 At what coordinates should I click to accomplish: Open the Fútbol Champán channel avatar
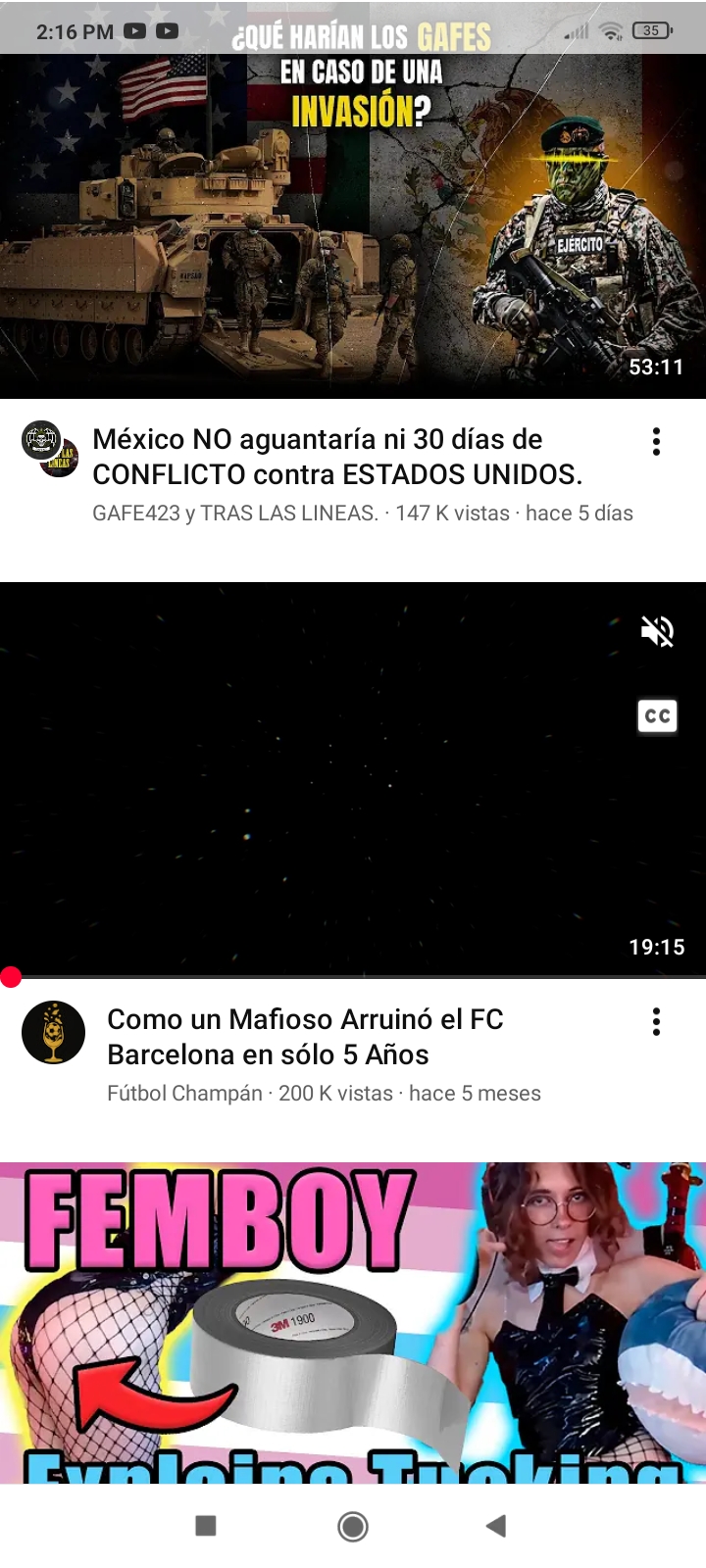53,1032
